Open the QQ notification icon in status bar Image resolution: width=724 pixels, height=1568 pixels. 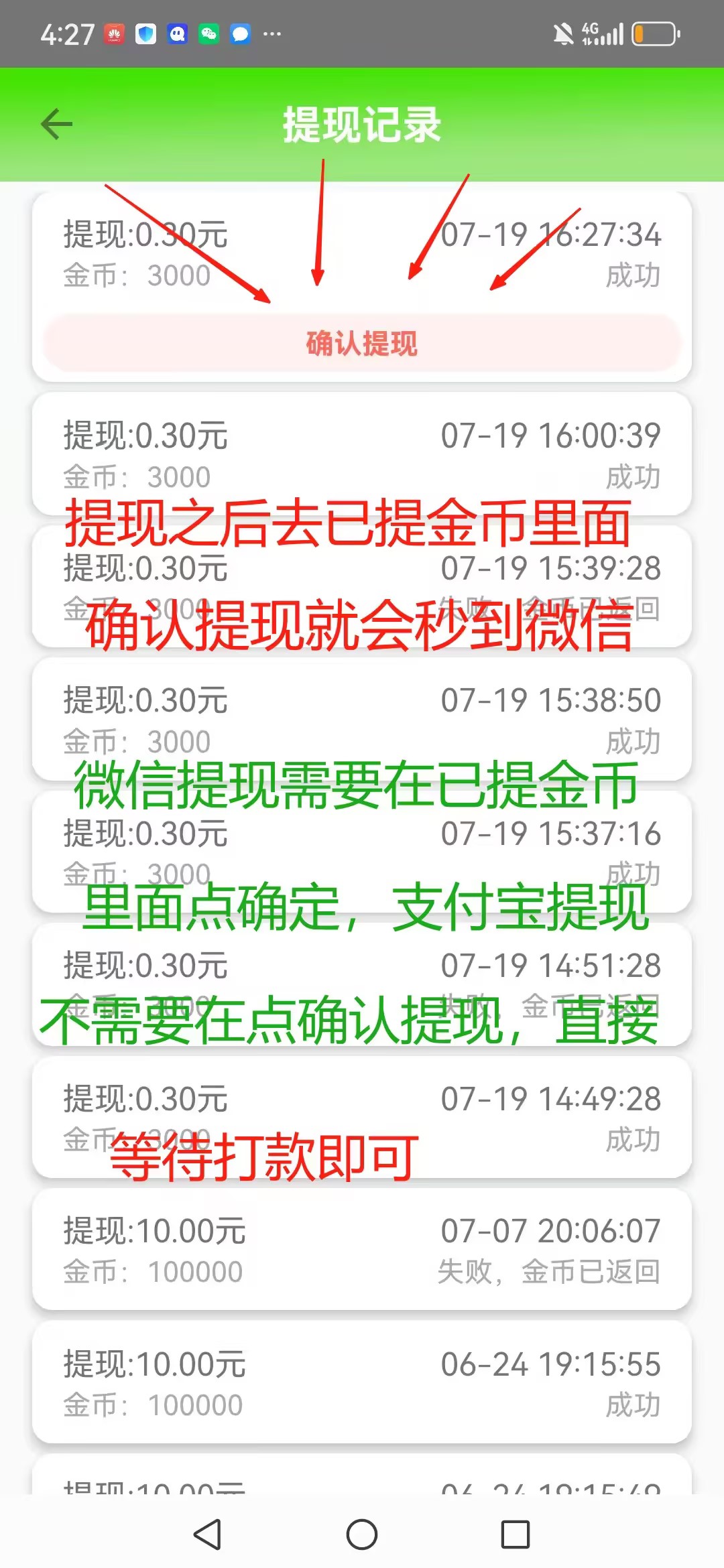[x=178, y=33]
